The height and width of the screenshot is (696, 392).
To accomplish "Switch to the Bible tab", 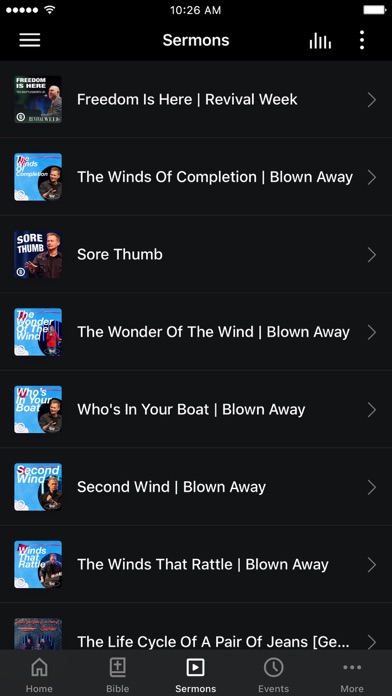I will (x=118, y=675).
